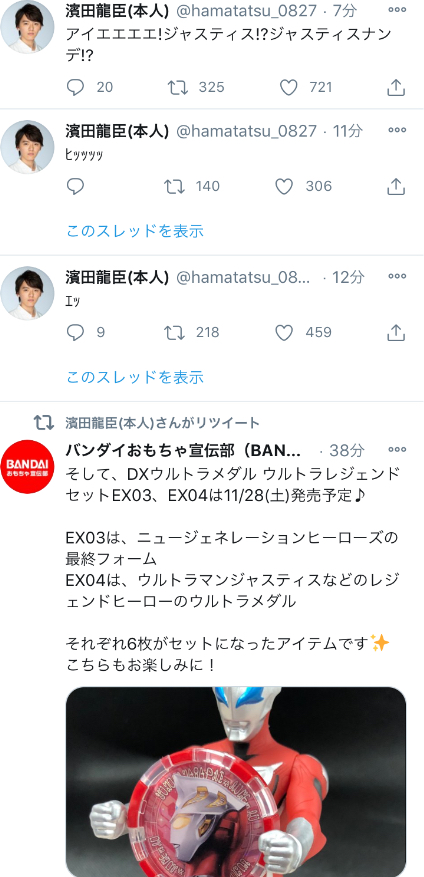The height and width of the screenshot is (877, 424).
Task: Retweet the tweet with 218 retweets
Action: pyautogui.click(x=174, y=333)
